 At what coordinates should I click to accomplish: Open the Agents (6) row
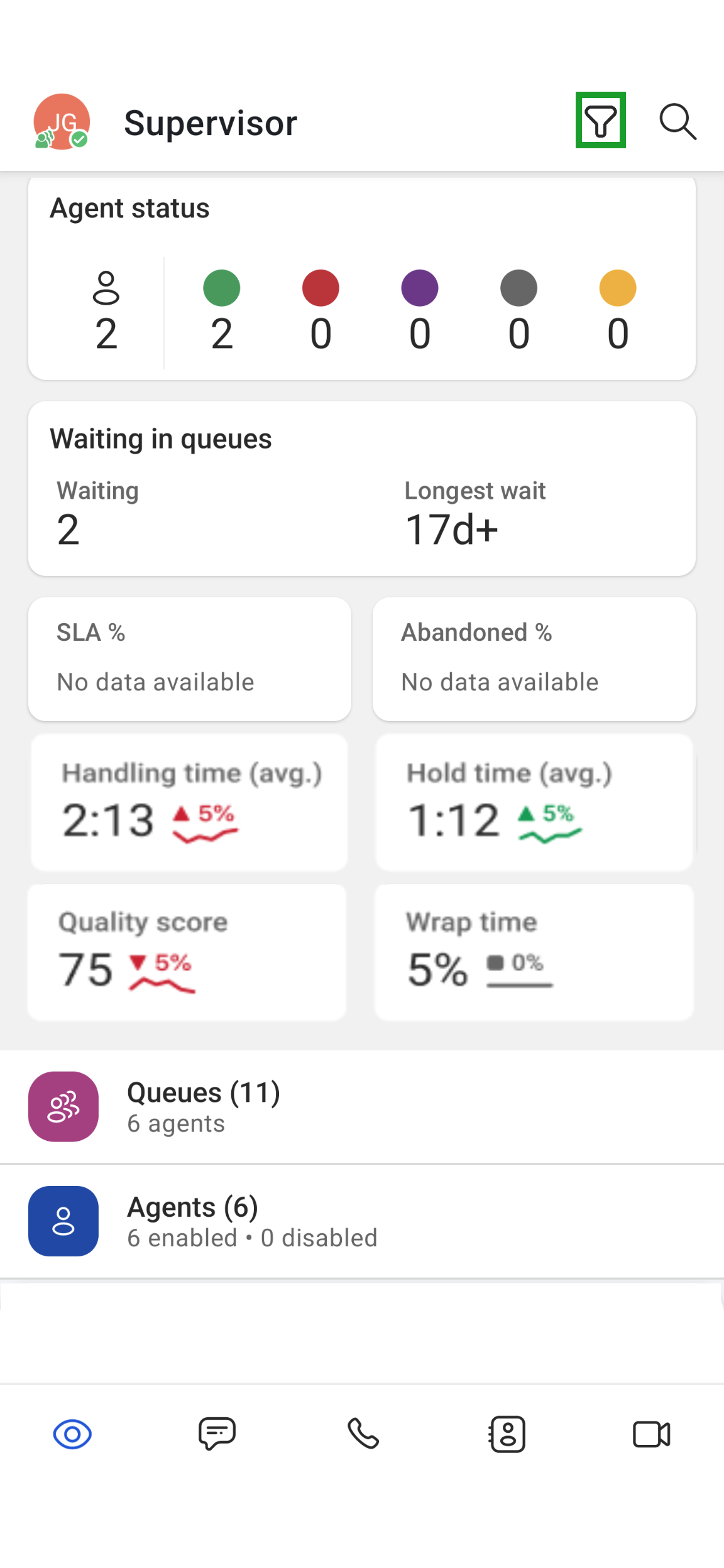(x=362, y=1221)
